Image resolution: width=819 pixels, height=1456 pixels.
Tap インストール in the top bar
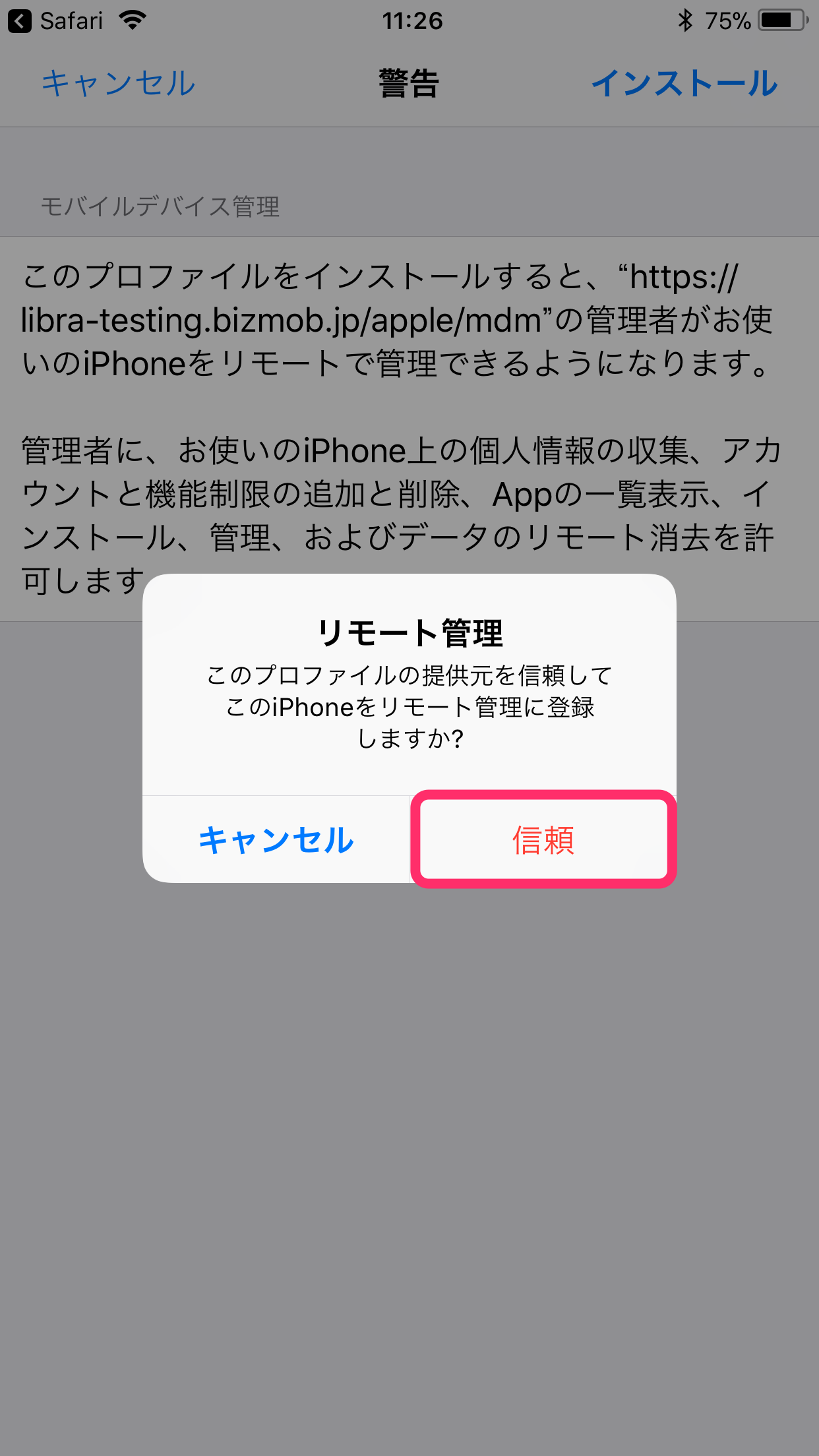(x=684, y=84)
